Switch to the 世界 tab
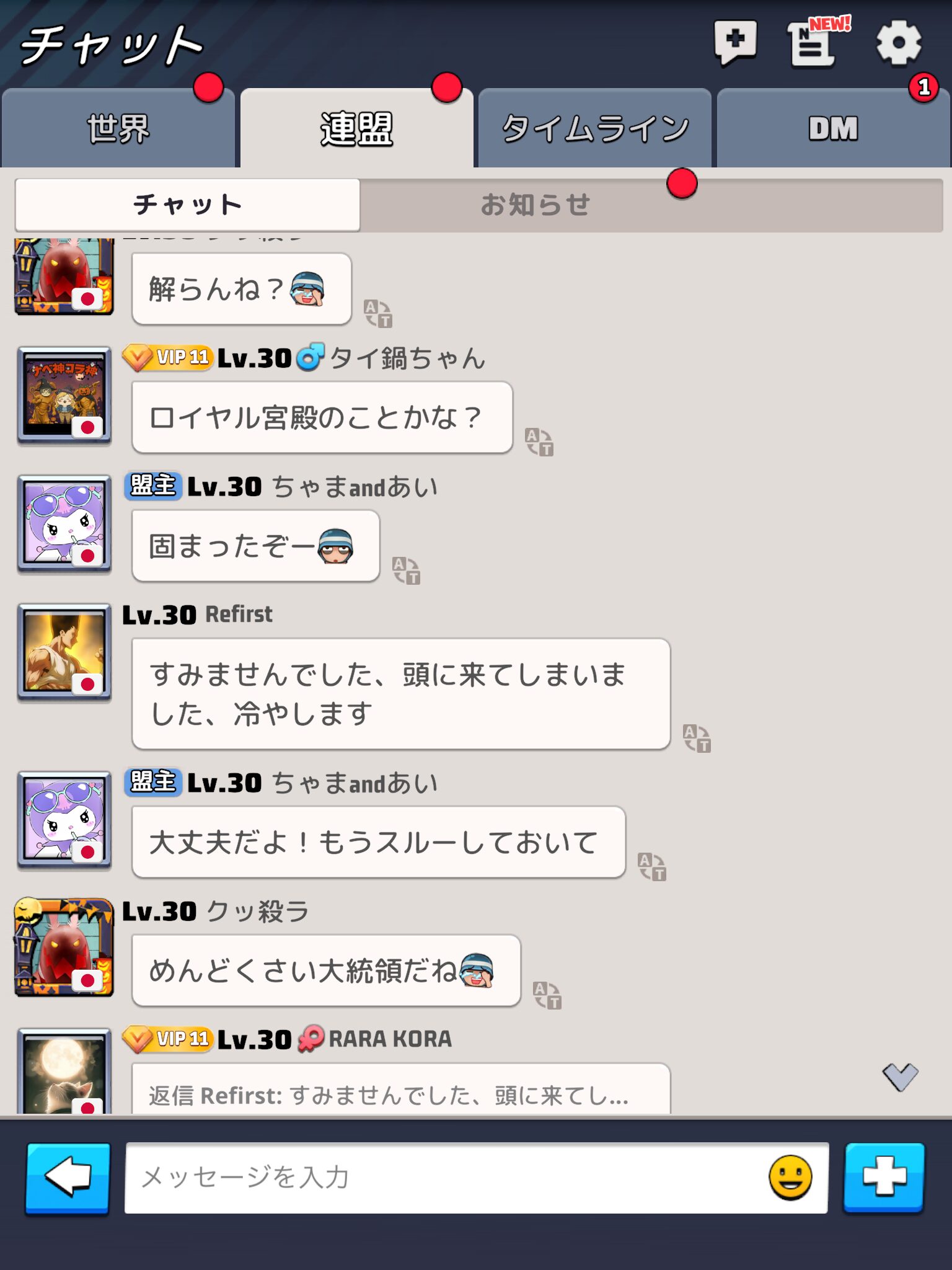 point(118,129)
